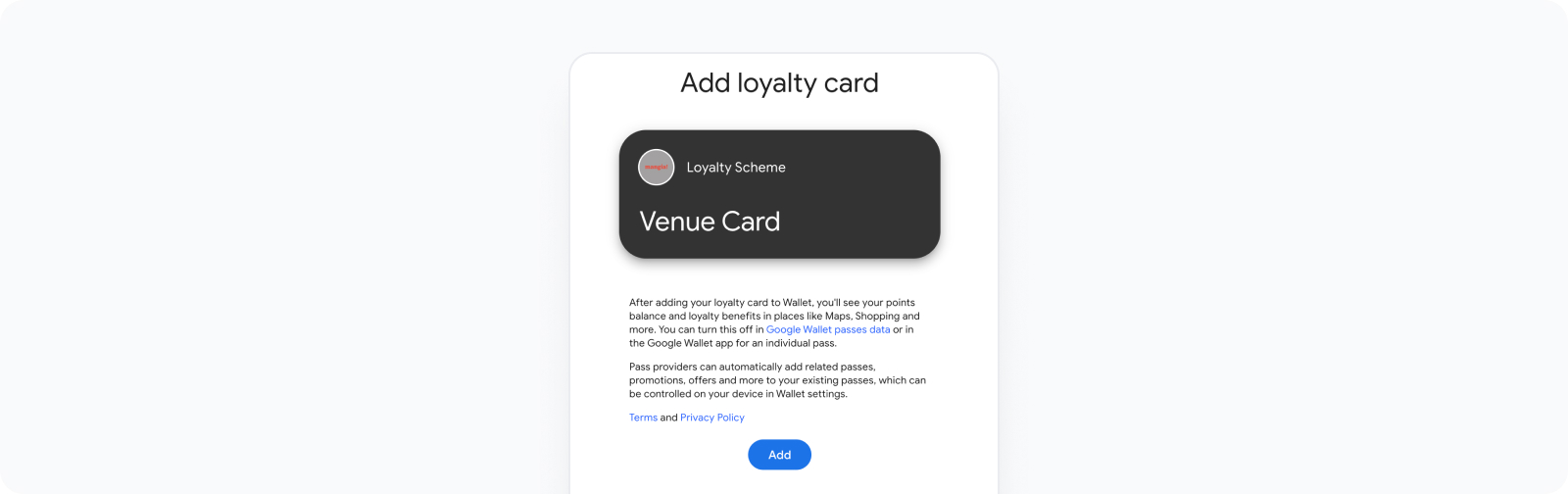Open Google Wallet passes data link
Image resolution: width=1568 pixels, height=494 pixels.
[x=827, y=330]
